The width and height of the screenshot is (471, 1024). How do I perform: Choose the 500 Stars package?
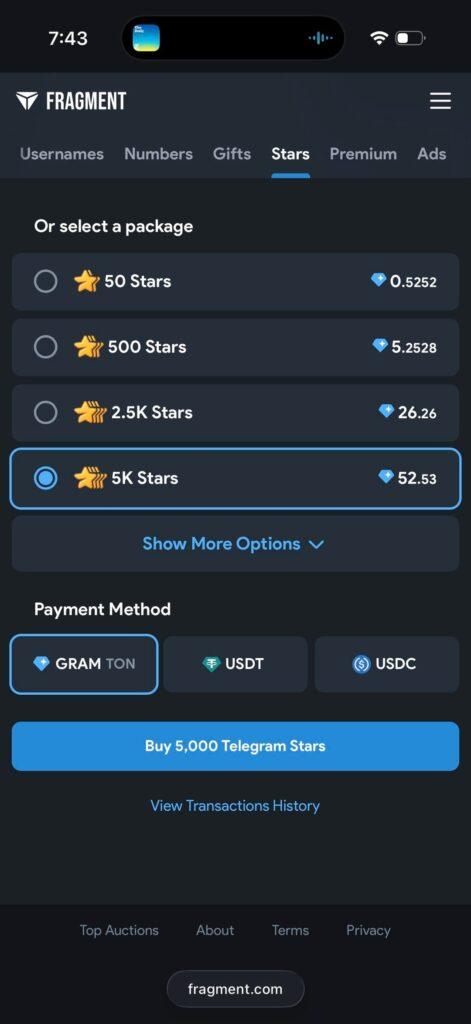coord(235,347)
